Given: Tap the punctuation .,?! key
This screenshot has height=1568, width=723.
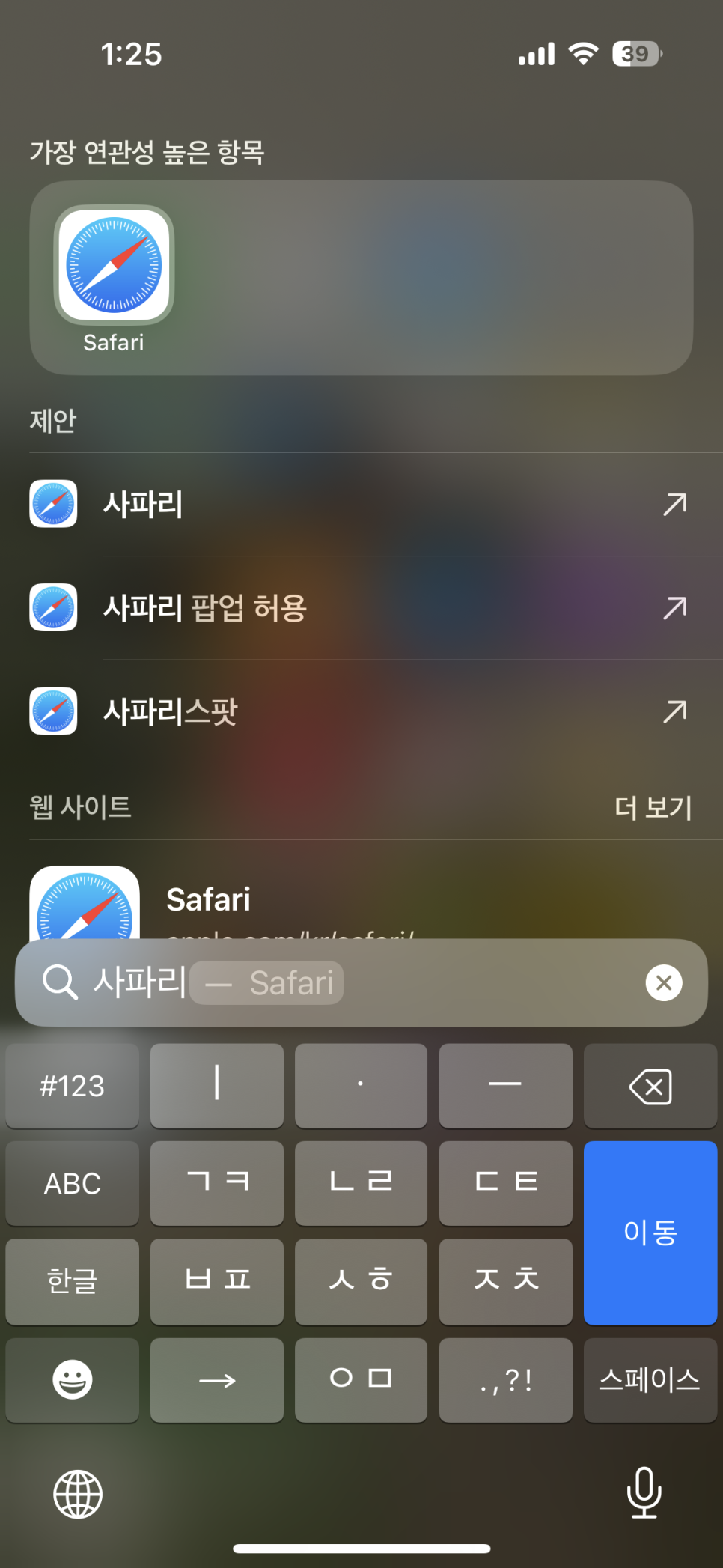Looking at the screenshot, I should [505, 1379].
